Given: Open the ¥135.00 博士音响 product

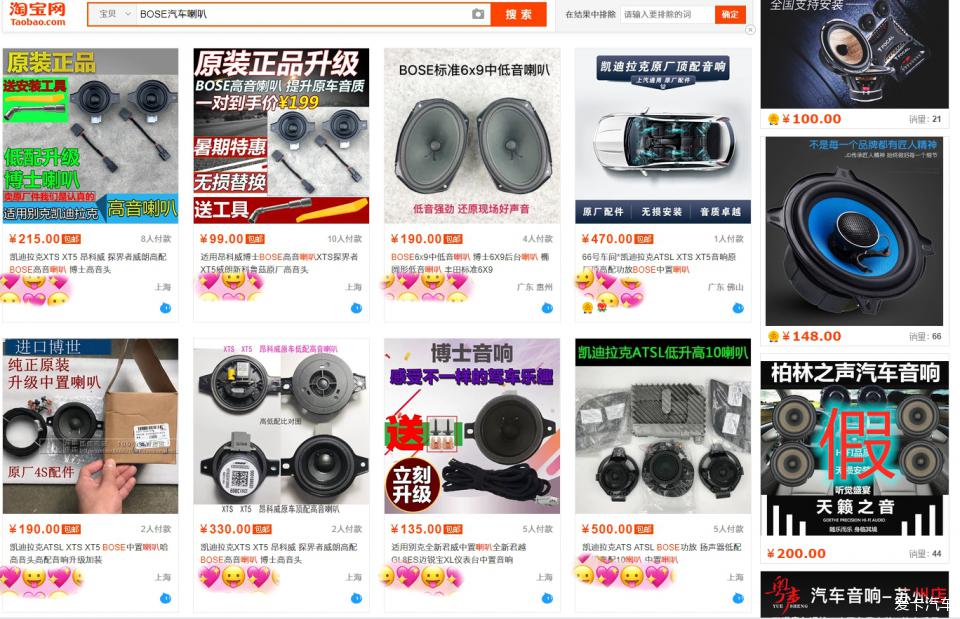Looking at the screenshot, I should pos(472,426).
